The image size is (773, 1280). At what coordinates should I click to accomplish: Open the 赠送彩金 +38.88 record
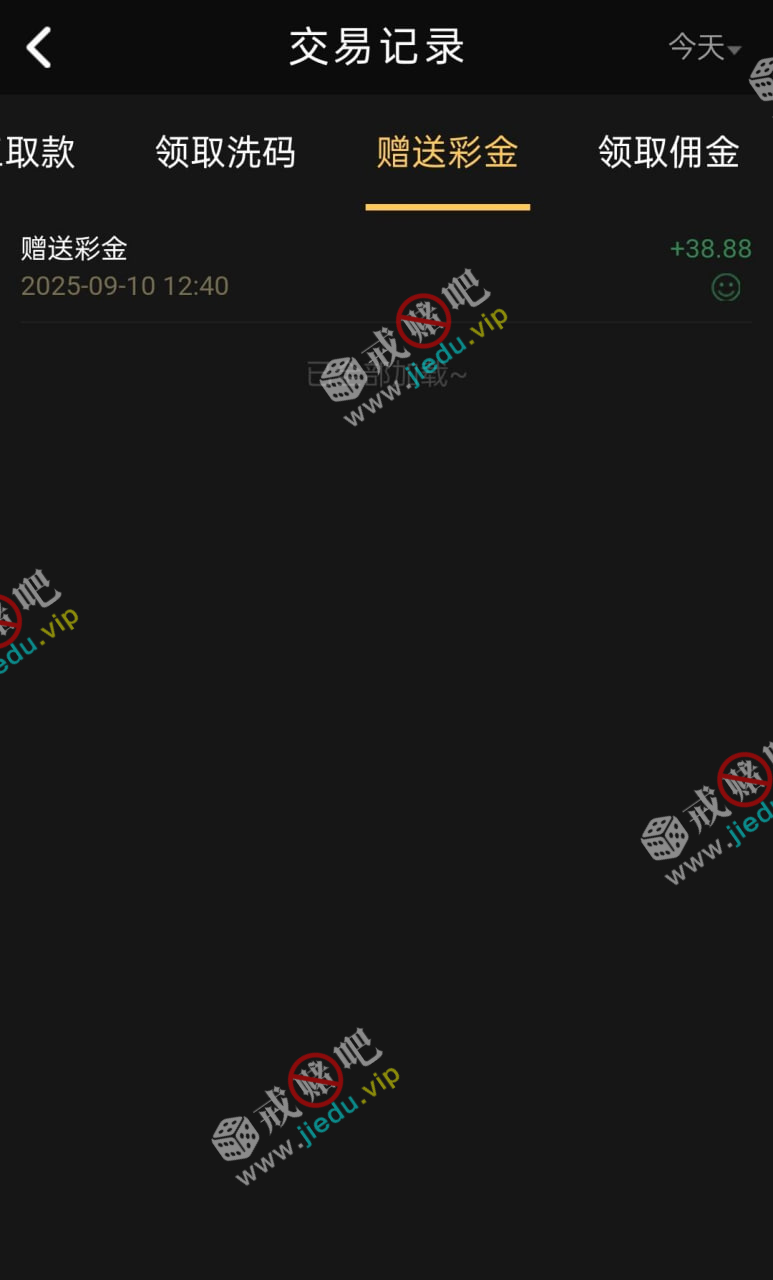coord(386,267)
